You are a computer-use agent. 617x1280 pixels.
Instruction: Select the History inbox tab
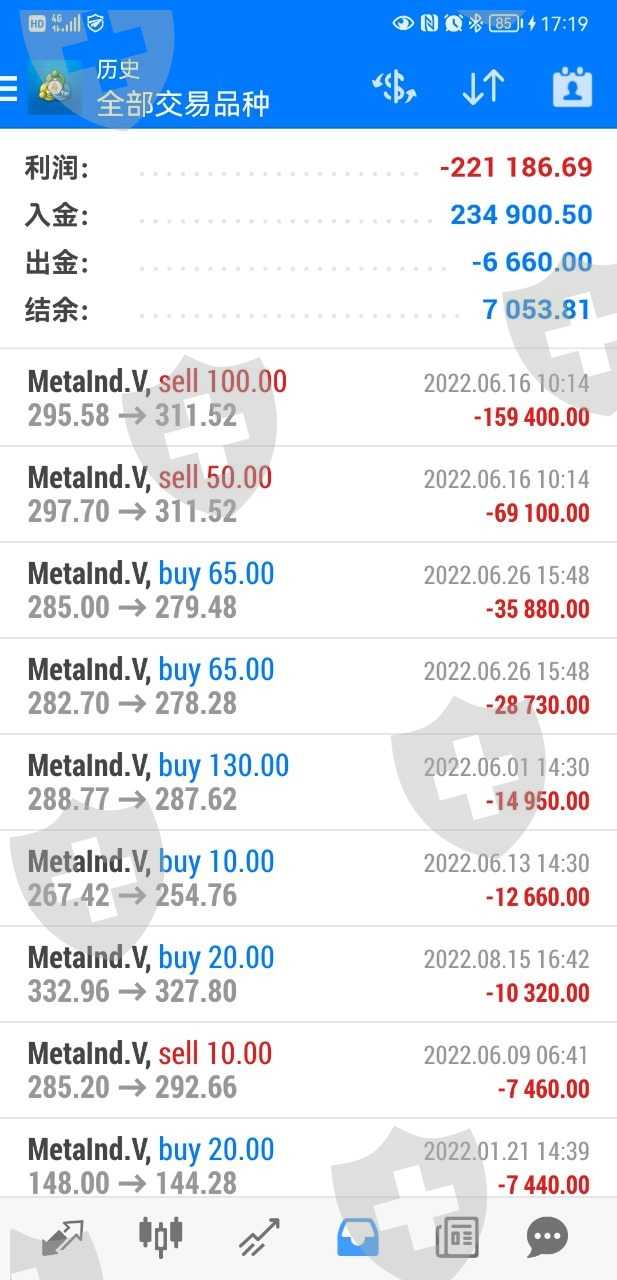(x=357, y=1238)
